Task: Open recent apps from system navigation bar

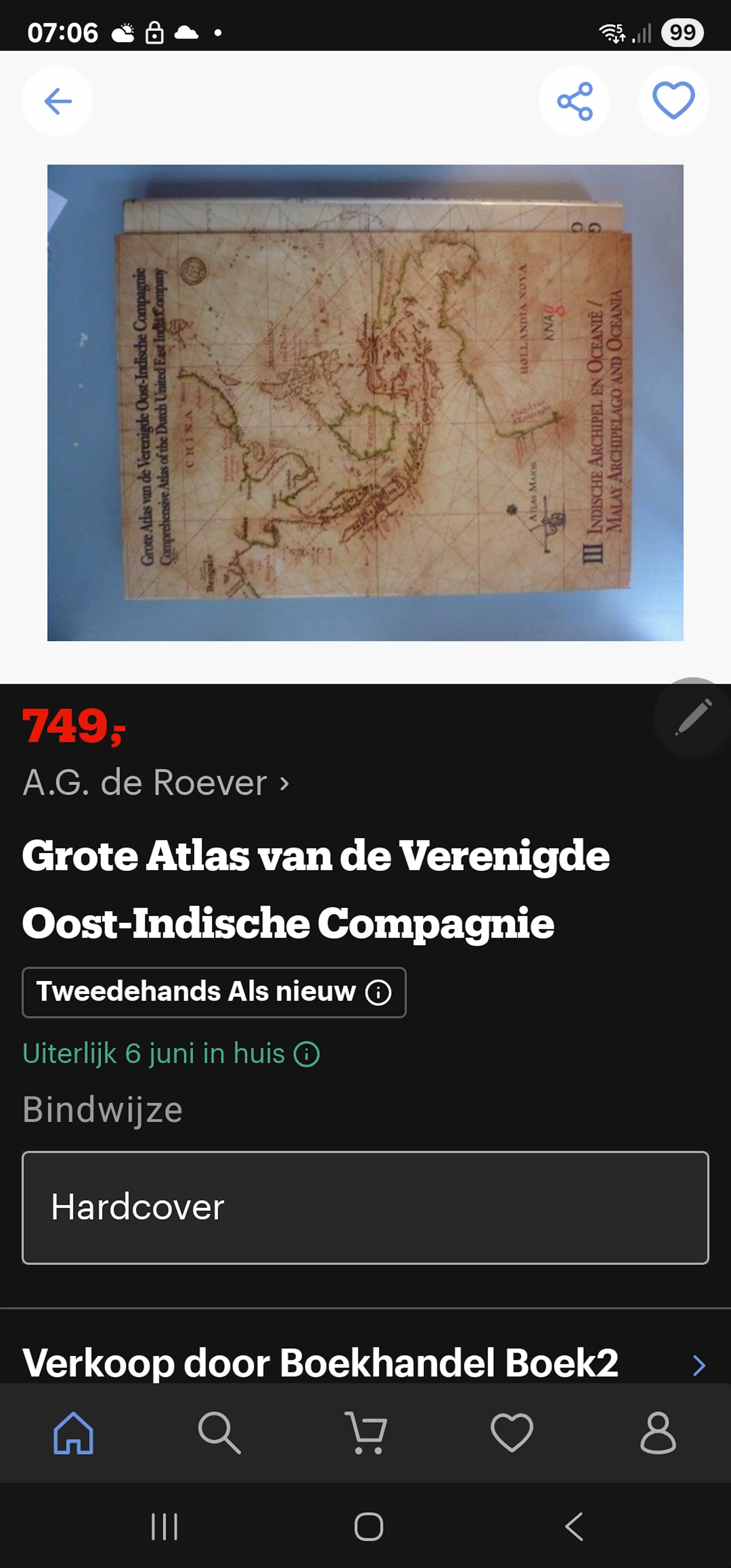Action: [164, 1527]
